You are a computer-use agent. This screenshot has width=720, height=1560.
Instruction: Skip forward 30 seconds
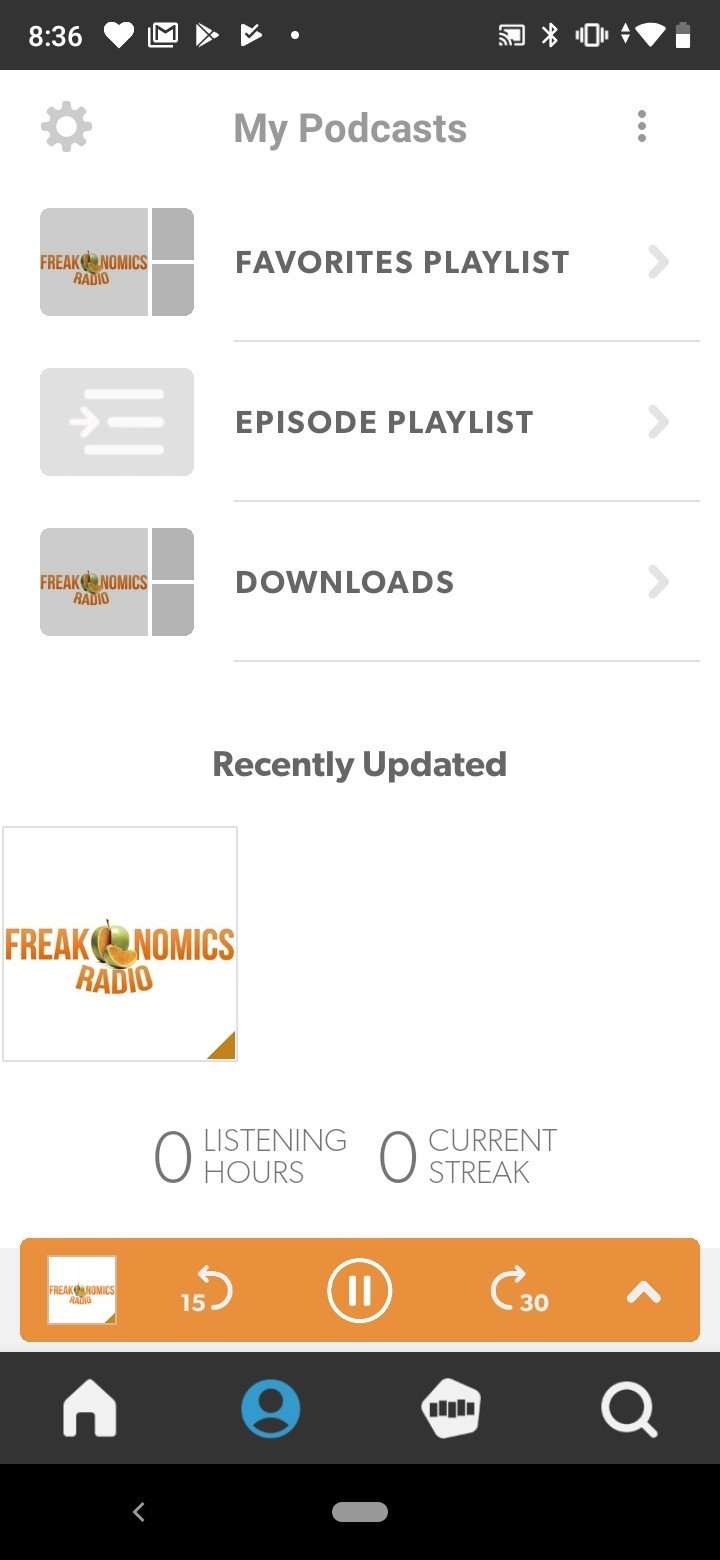(520, 1290)
